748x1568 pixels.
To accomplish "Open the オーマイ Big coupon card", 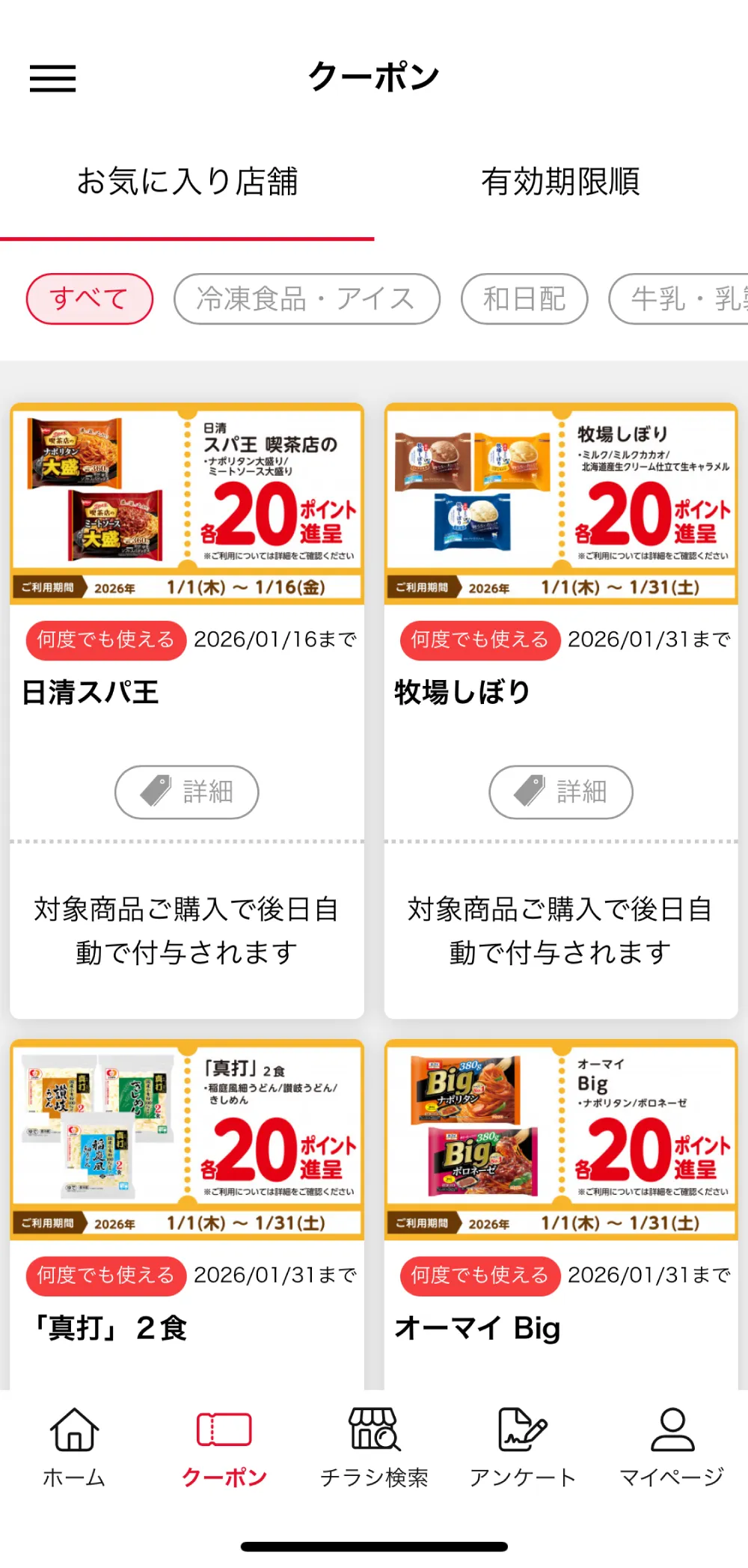I will click(x=561, y=1139).
